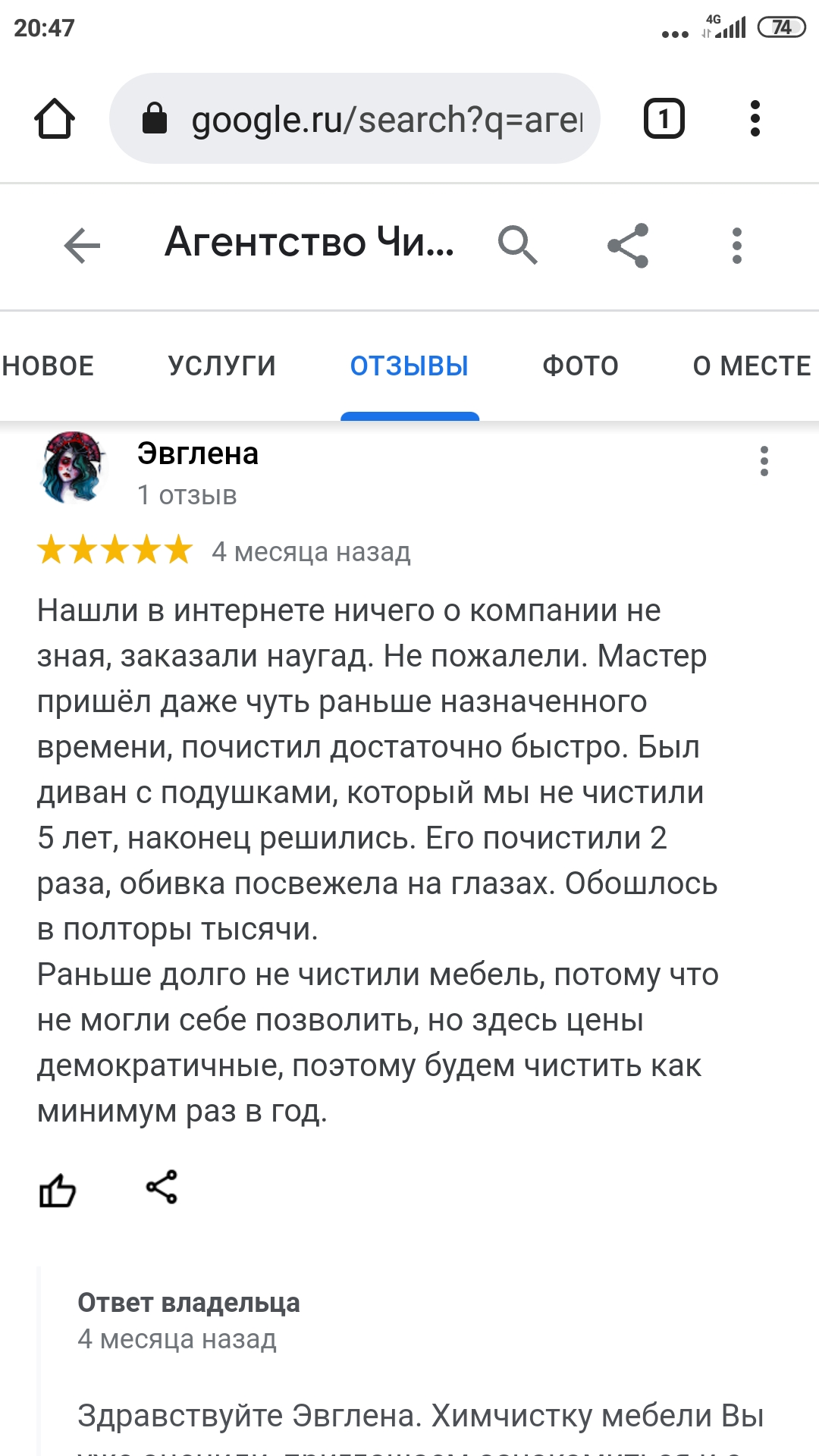Go back from the Агентство page
This screenshot has height=1456, width=819.
click(82, 246)
